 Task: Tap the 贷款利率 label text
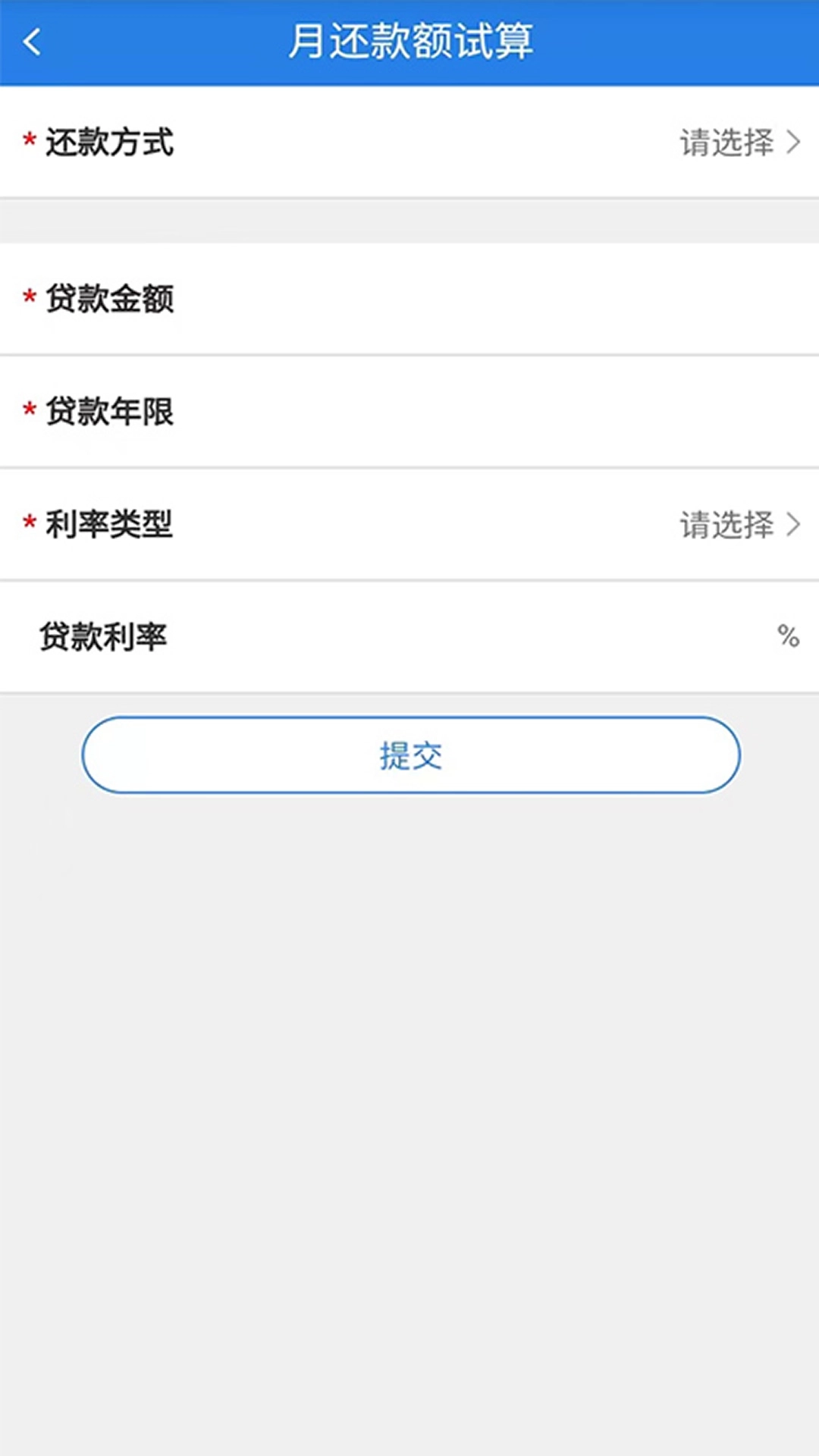[102, 637]
